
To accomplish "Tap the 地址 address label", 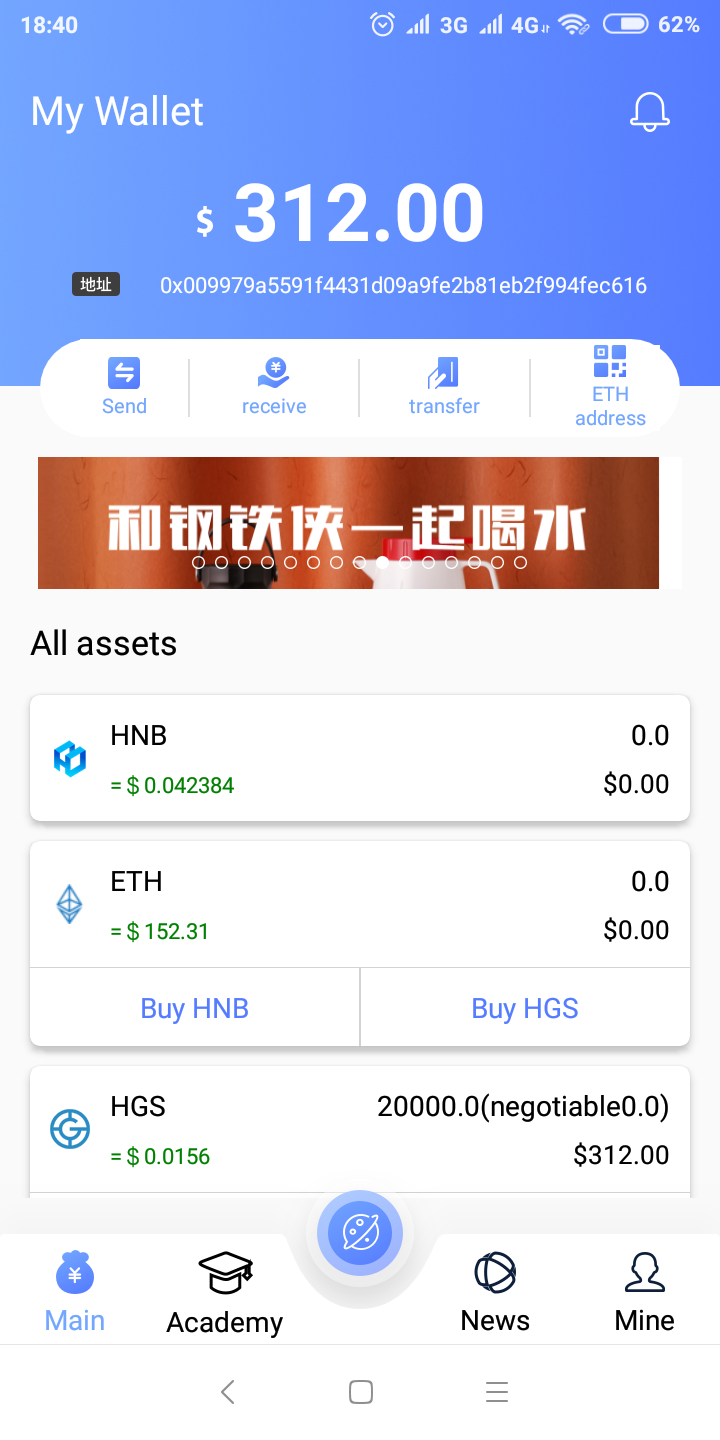I will click(x=96, y=284).
